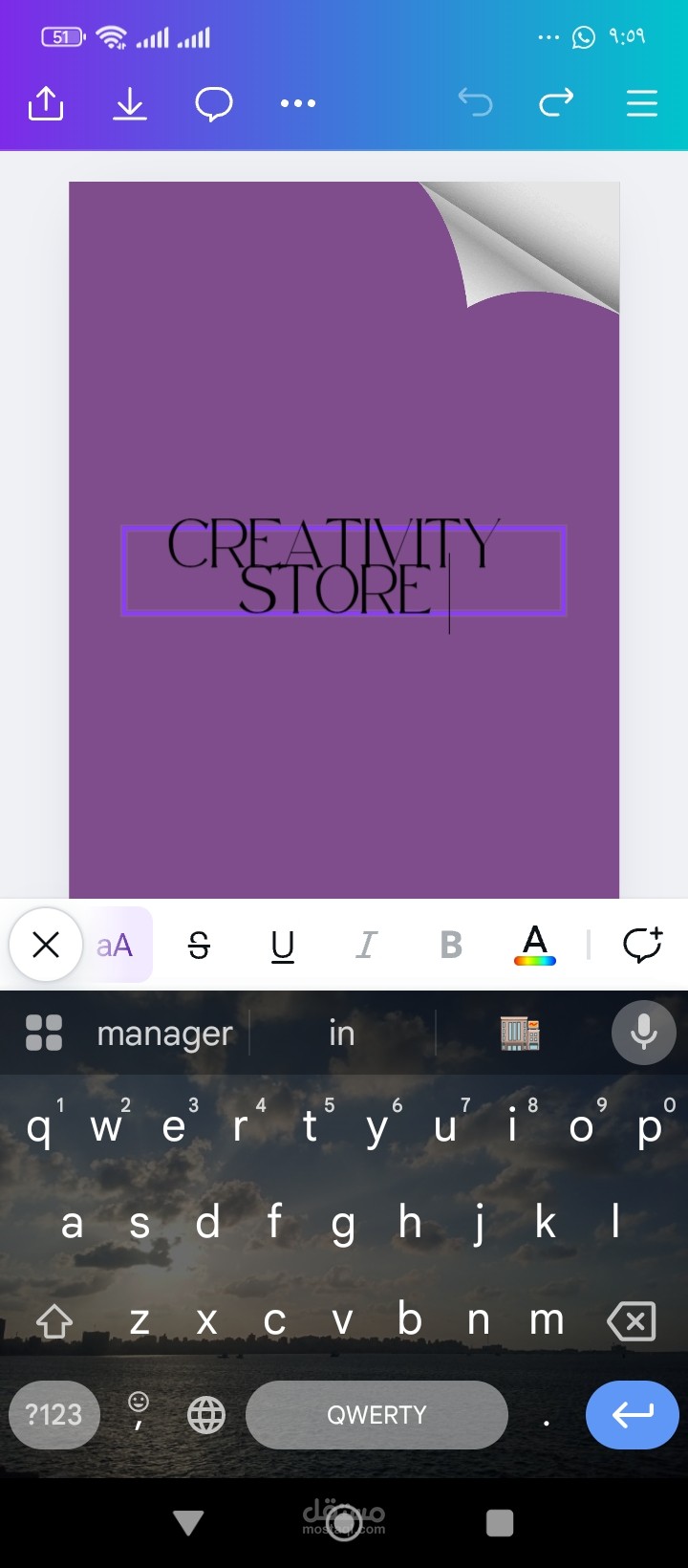Hit the keyboard backspace key

632,1321
